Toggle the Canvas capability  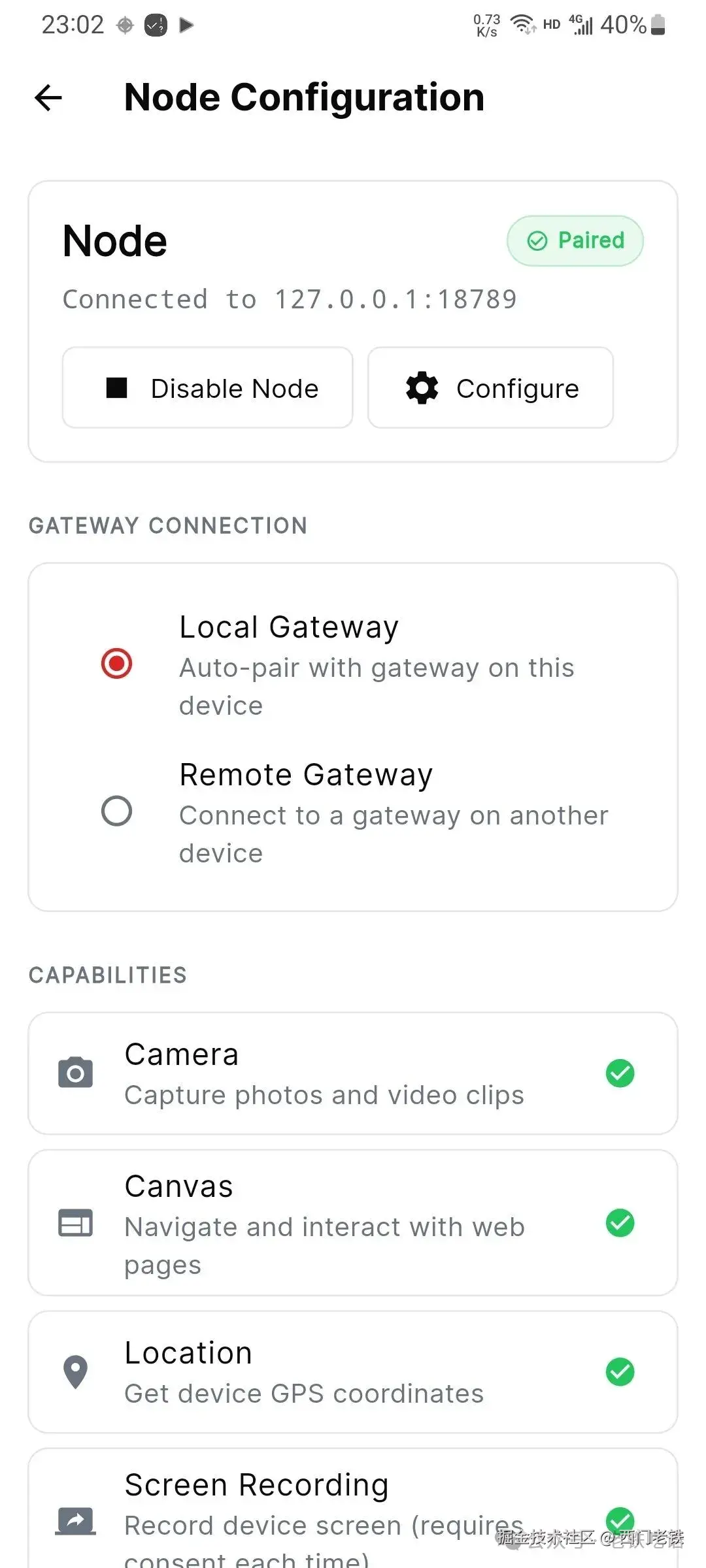pyautogui.click(x=620, y=1223)
